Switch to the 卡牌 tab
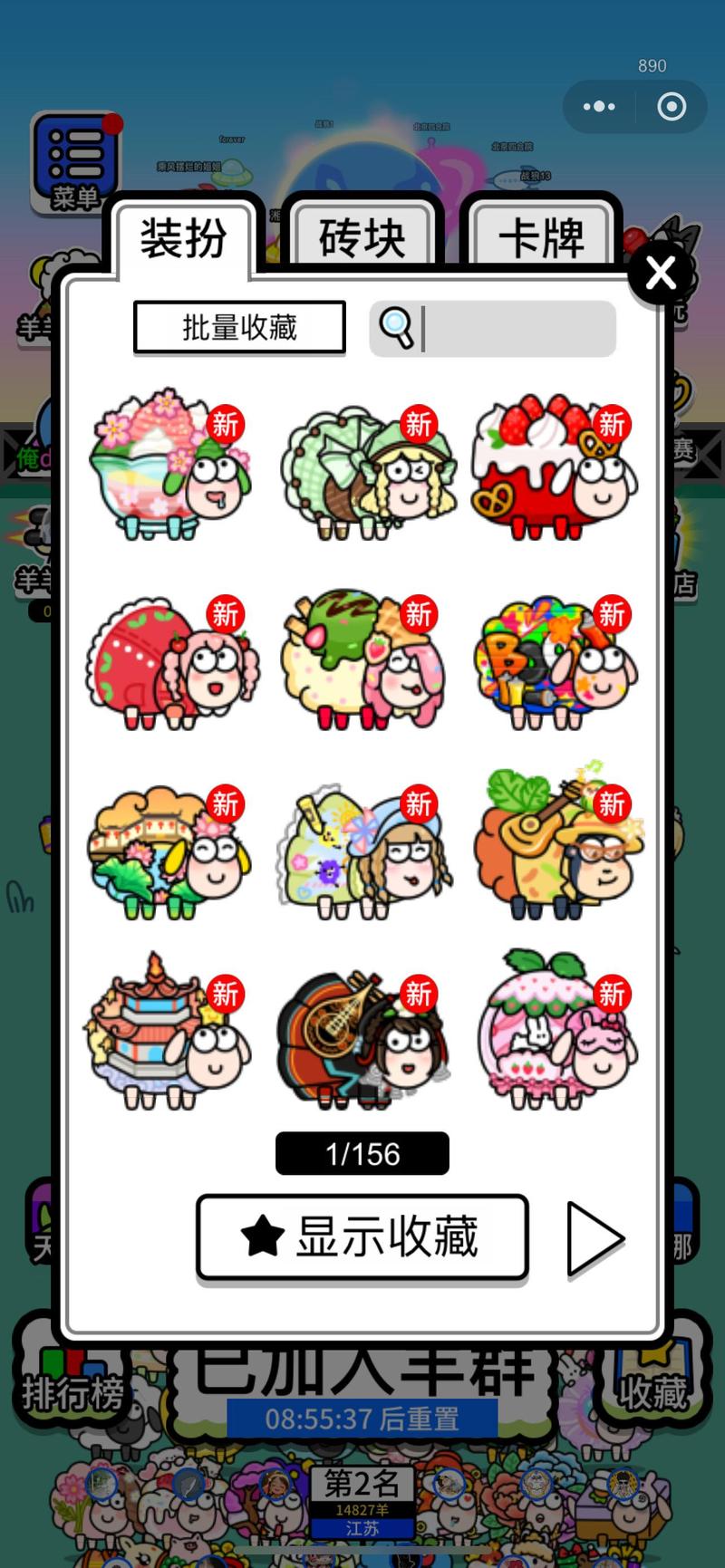Viewport: 725px width, 1568px height. (x=541, y=238)
